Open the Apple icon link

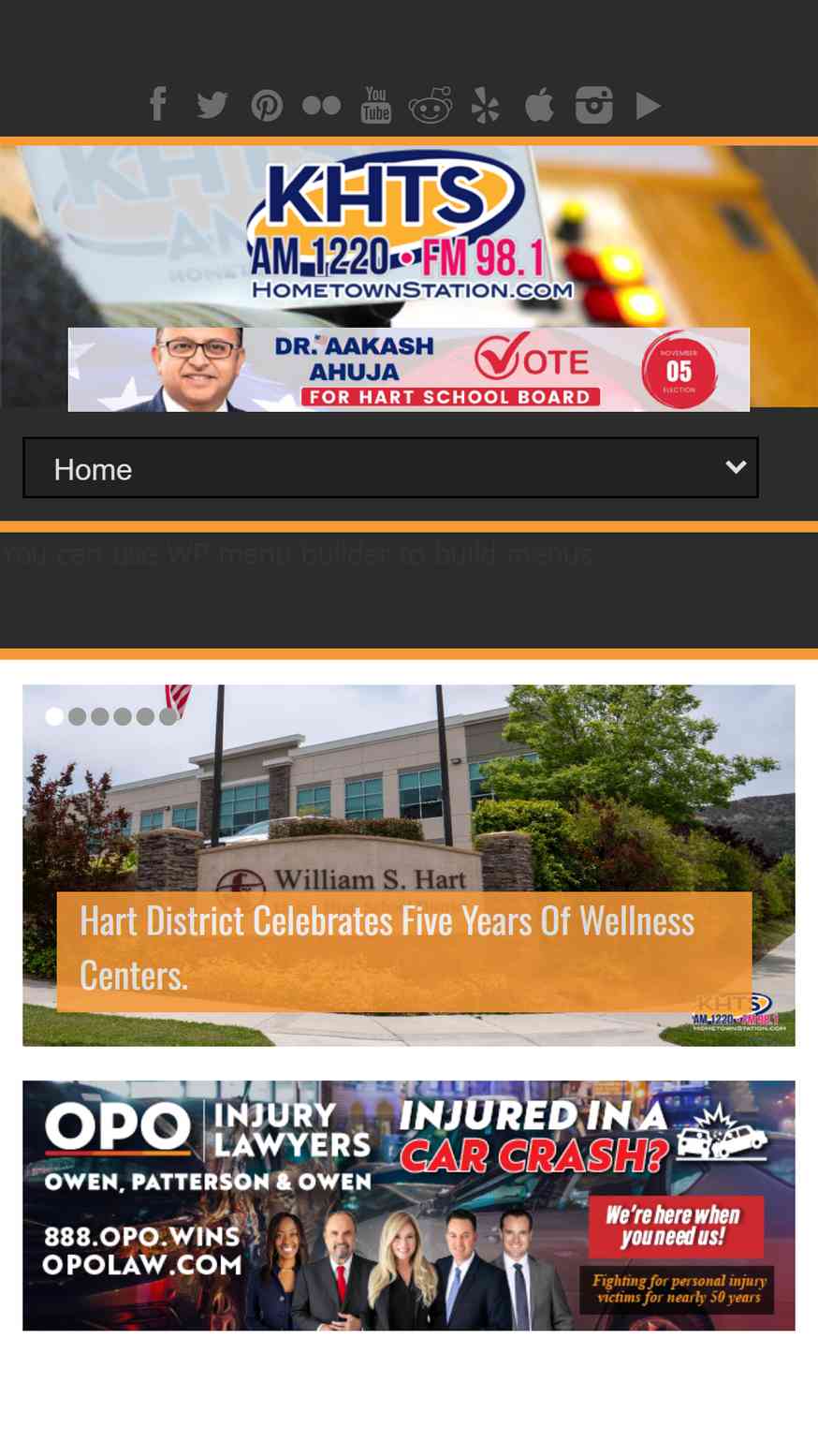tap(539, 104)
